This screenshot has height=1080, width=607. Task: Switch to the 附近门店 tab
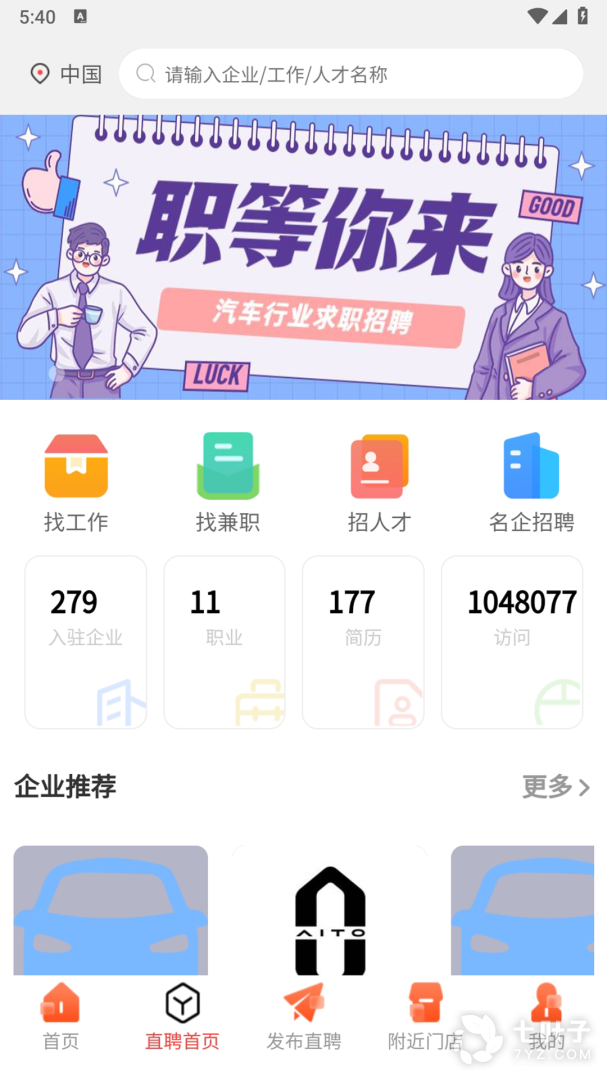pyautogui.click(x=425, y=1016)
